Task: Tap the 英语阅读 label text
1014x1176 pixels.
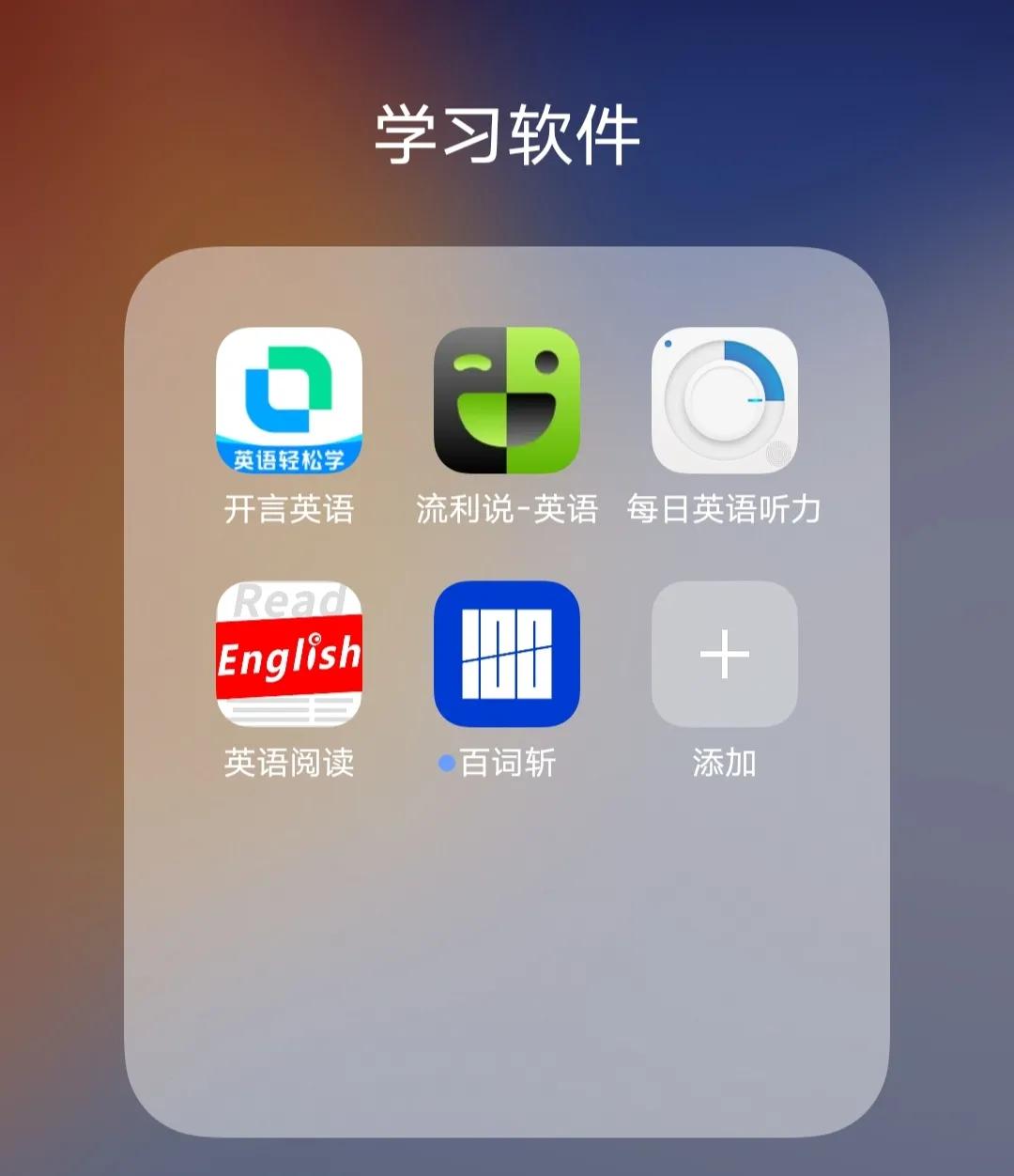Action: (289, 763)
